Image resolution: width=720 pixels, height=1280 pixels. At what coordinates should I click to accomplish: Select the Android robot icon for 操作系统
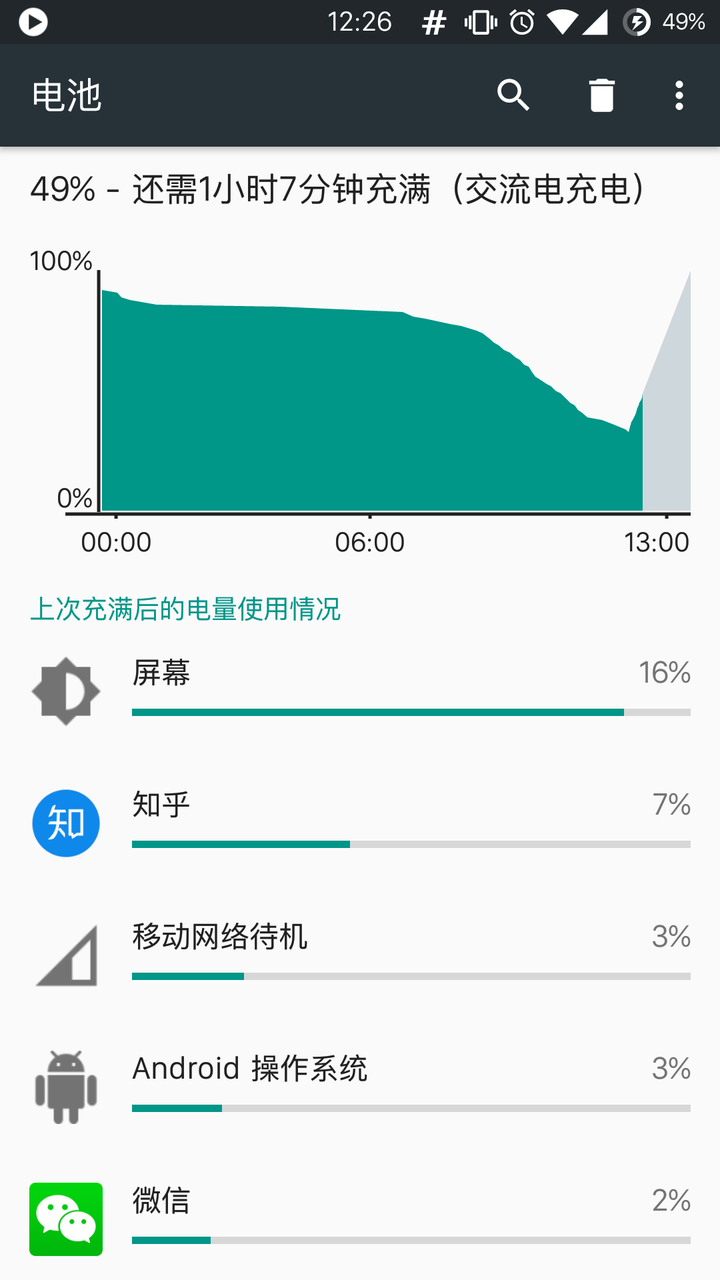point(65,1087)
